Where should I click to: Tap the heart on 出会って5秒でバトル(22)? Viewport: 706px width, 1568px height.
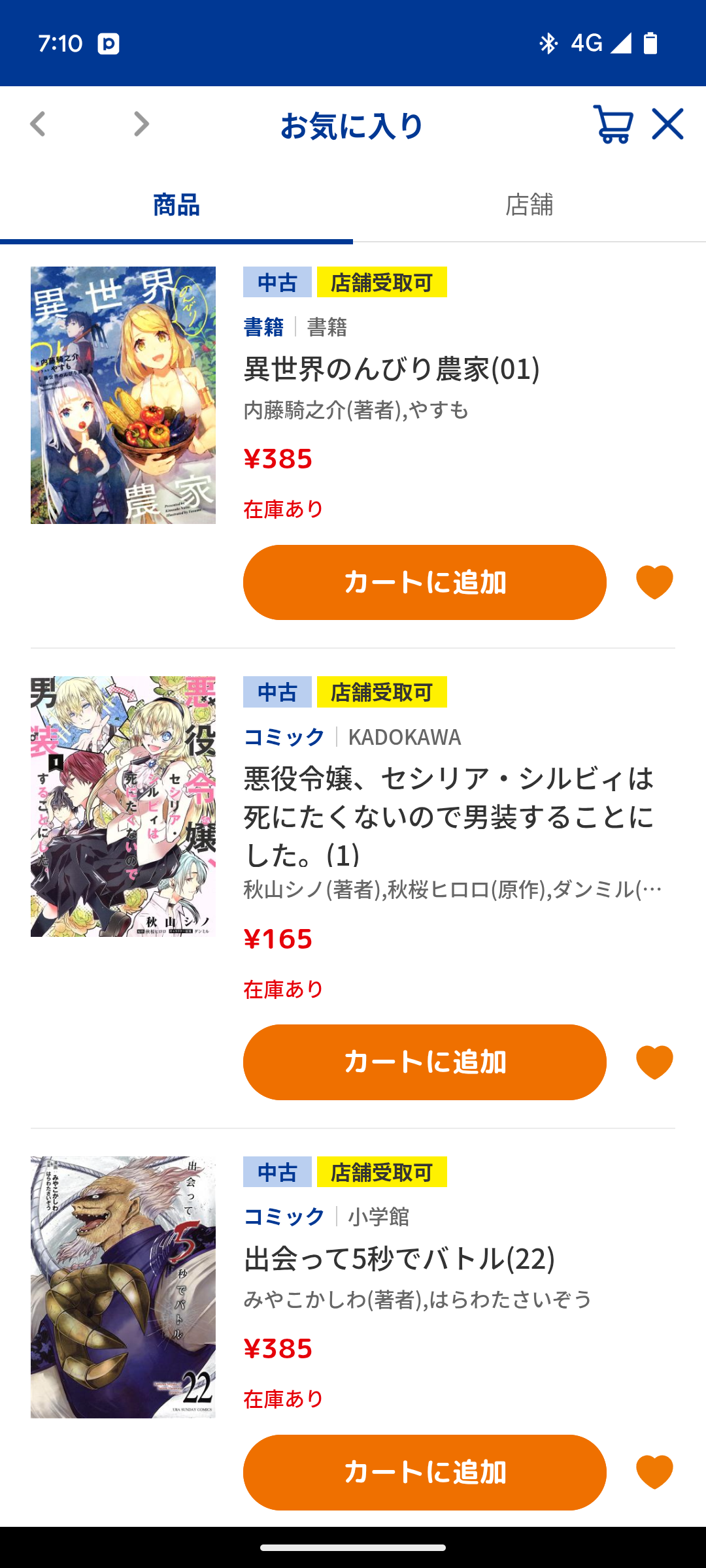tap(654, 1473)
